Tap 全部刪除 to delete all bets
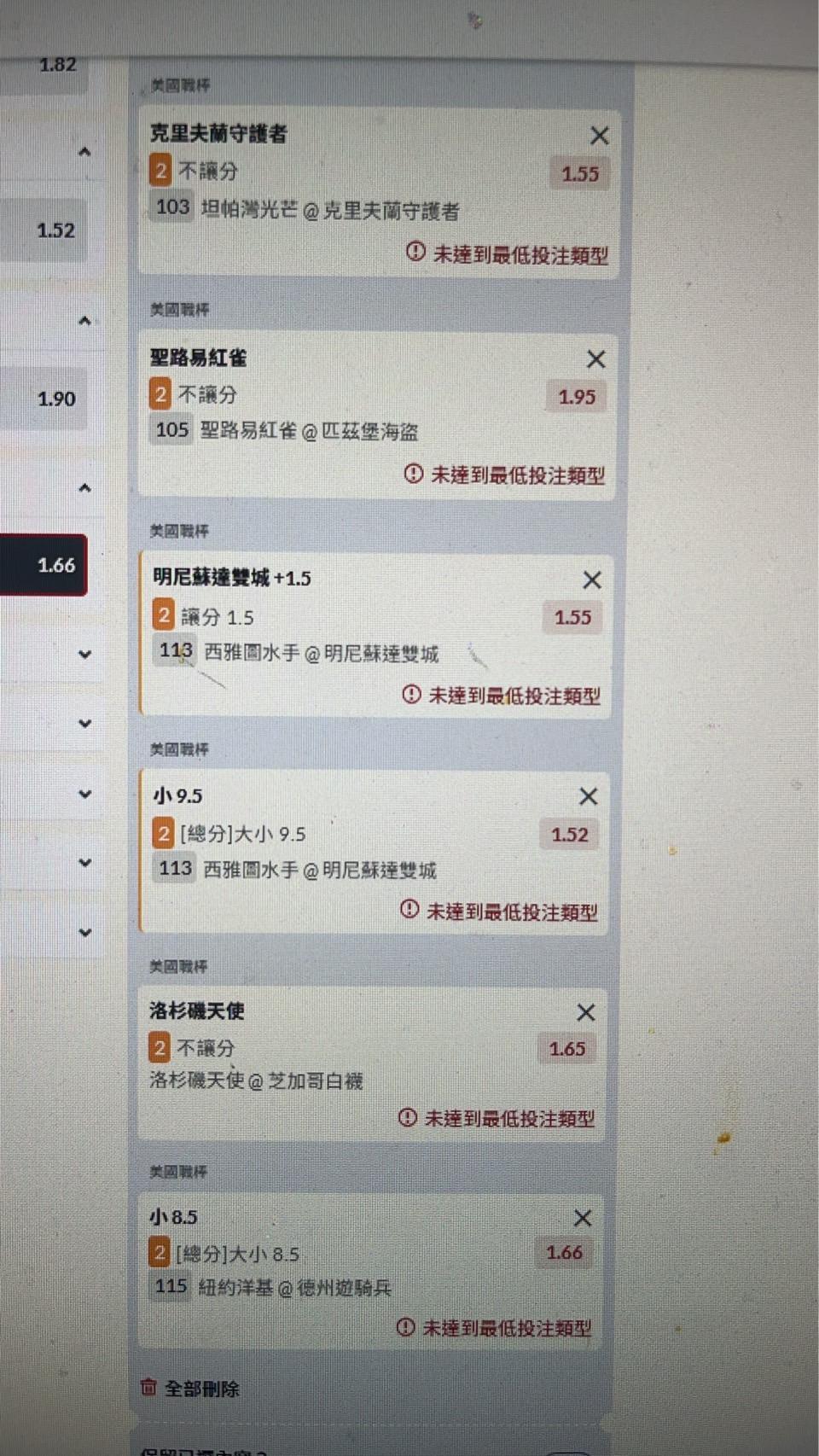The width and height of the screenshot is (819, 1456). point(190,1389)
